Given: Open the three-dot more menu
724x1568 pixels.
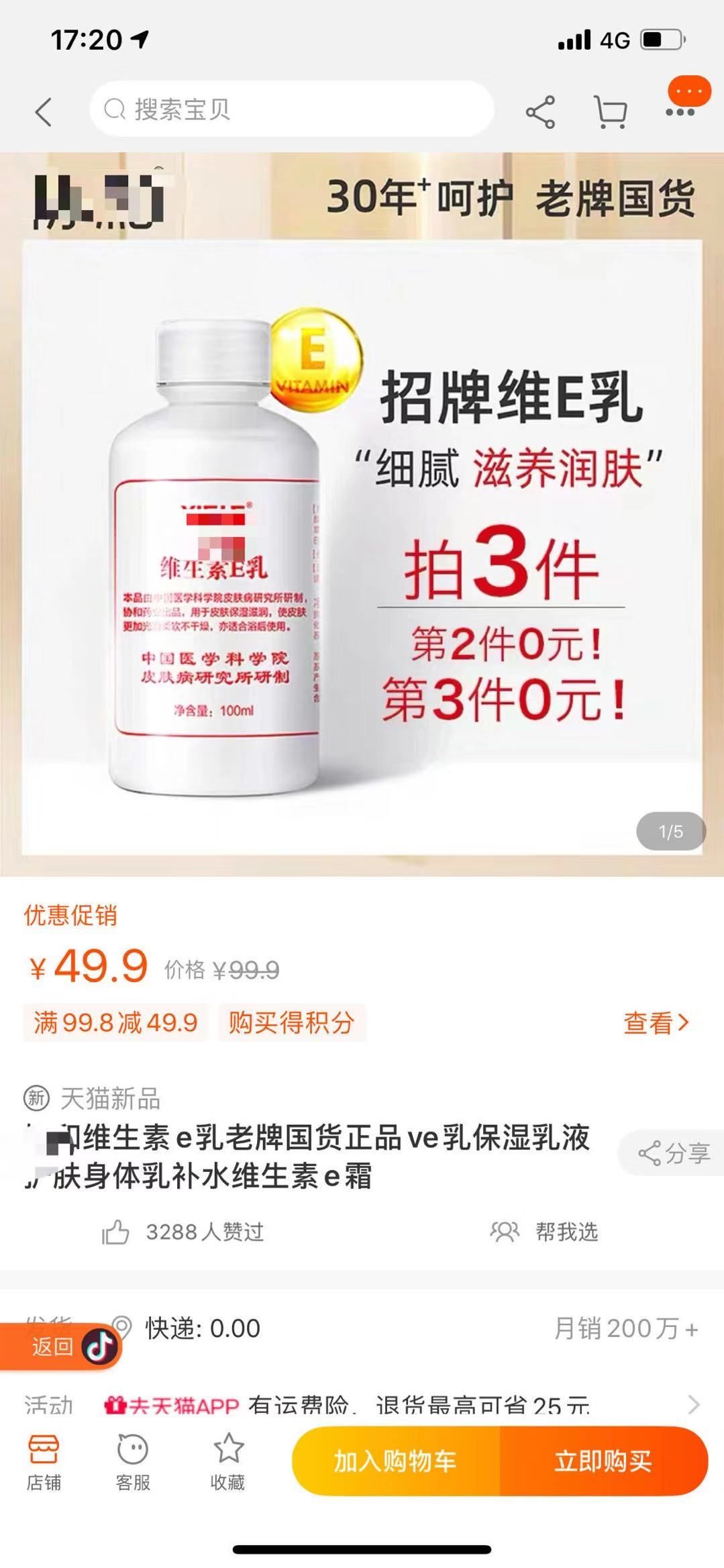Looking at the screenshot, I should tap(680, 111).
